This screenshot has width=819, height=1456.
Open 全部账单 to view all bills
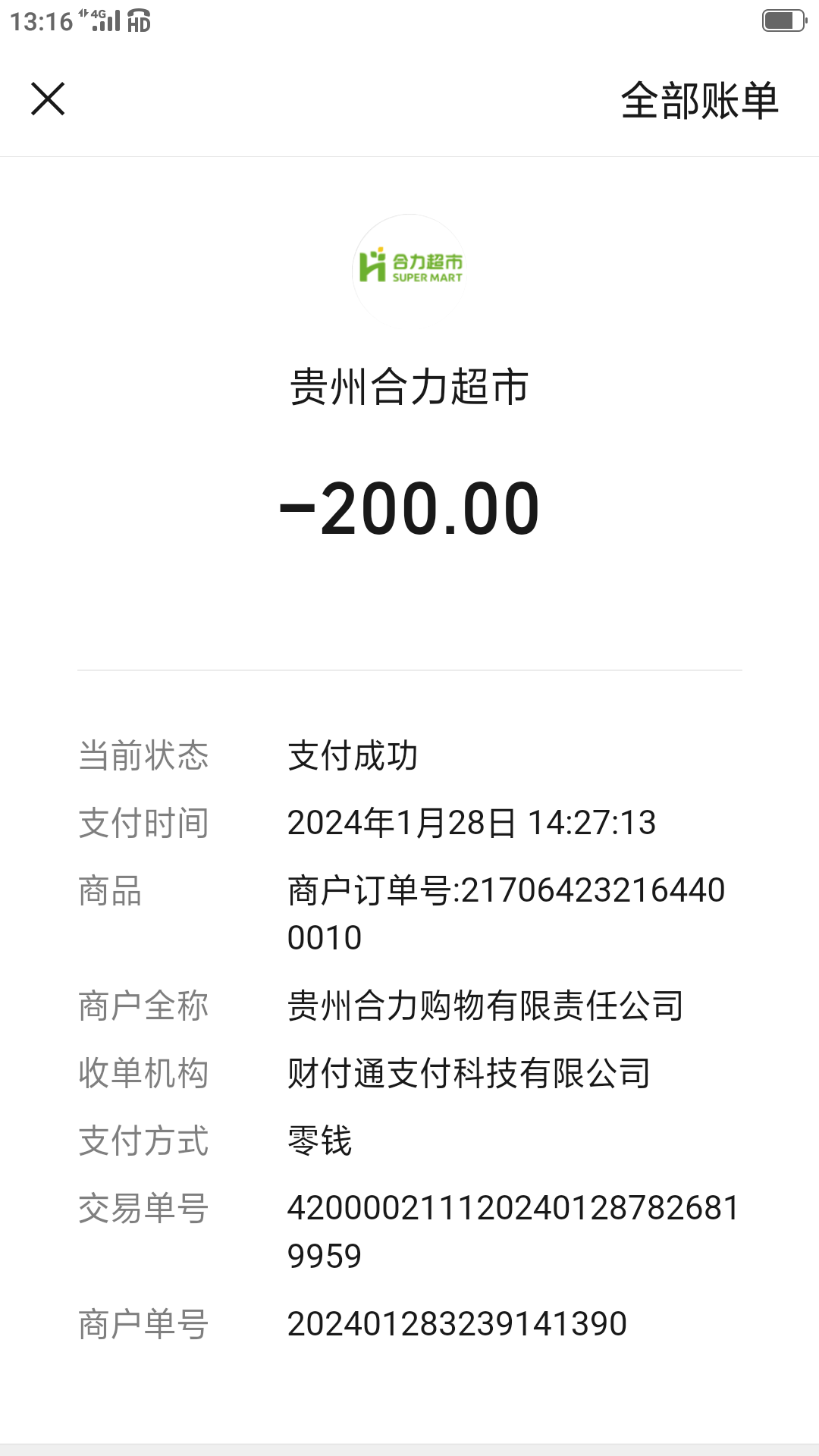(699, 101)
